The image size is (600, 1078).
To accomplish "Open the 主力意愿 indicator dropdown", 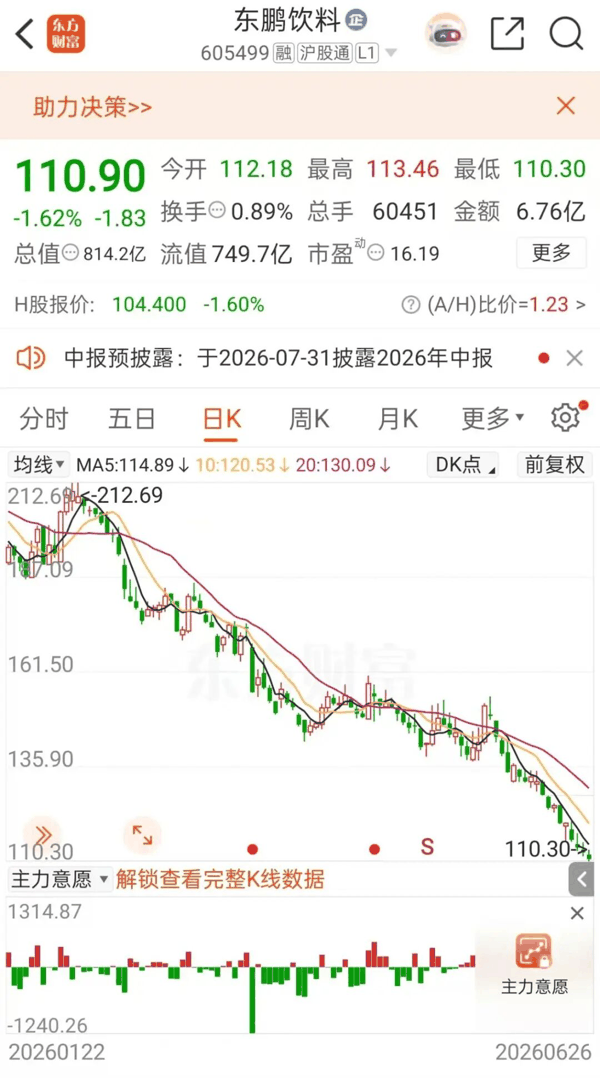I will coord(60,879).
